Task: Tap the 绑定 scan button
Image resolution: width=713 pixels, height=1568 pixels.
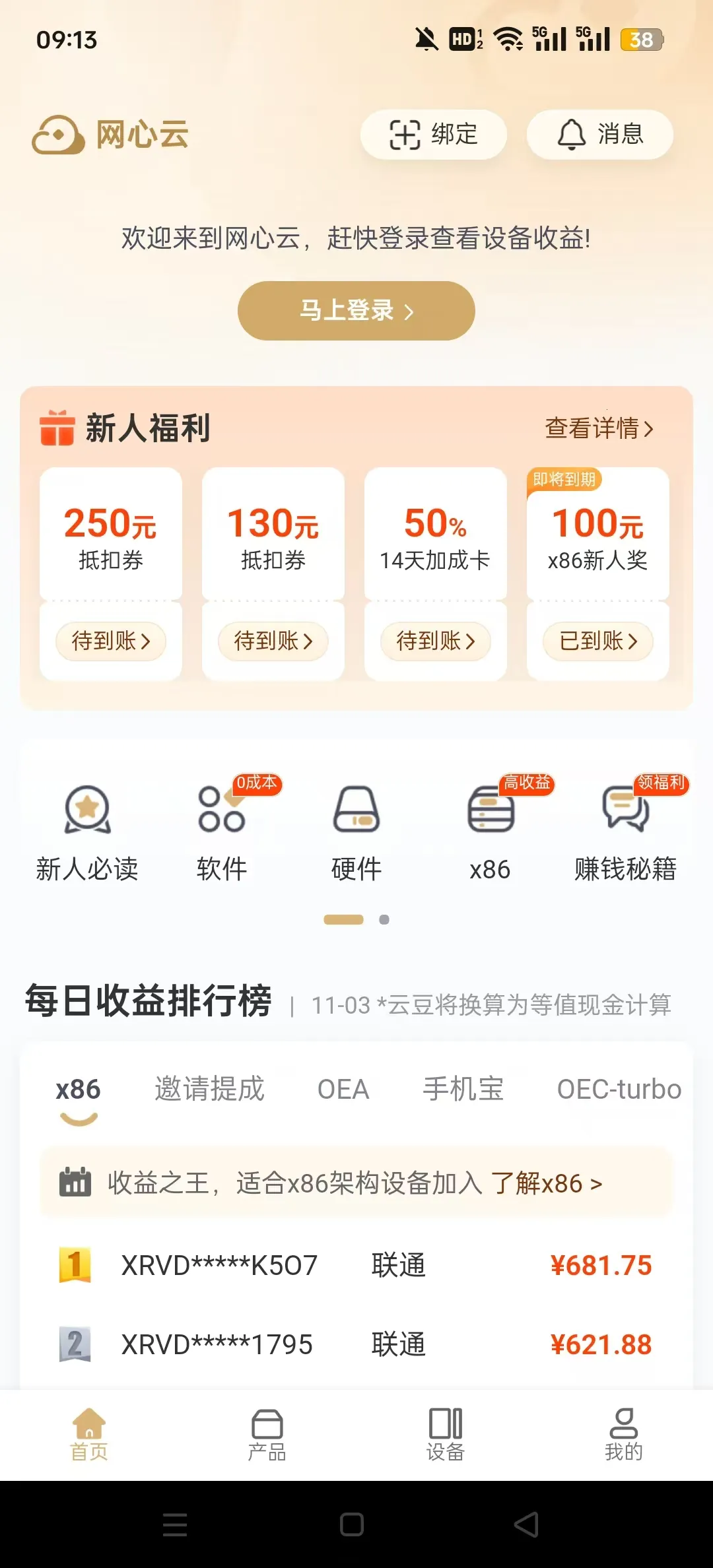Action: click(433, 135)
